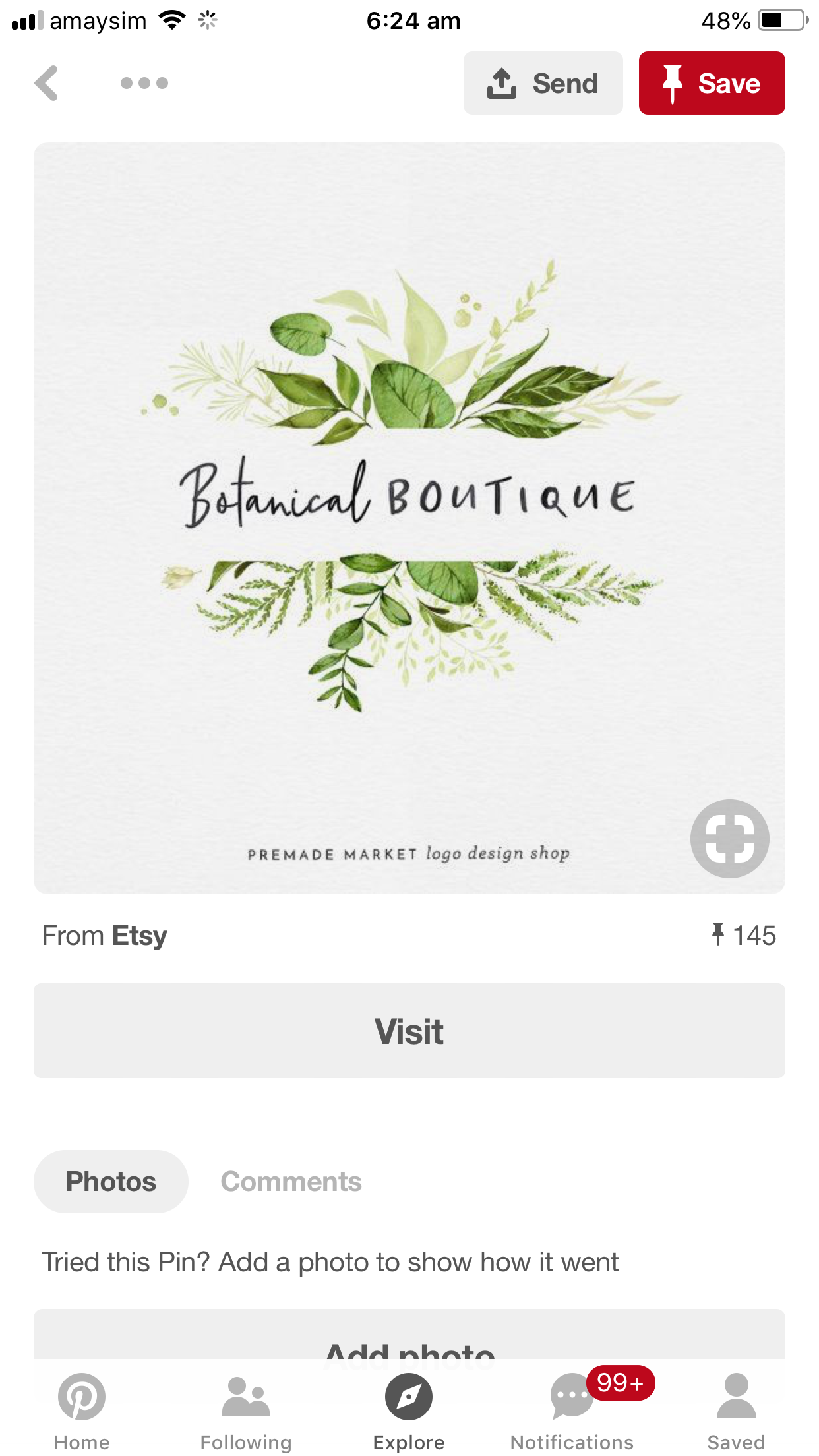Select the Photos tab

[111, 1182]
